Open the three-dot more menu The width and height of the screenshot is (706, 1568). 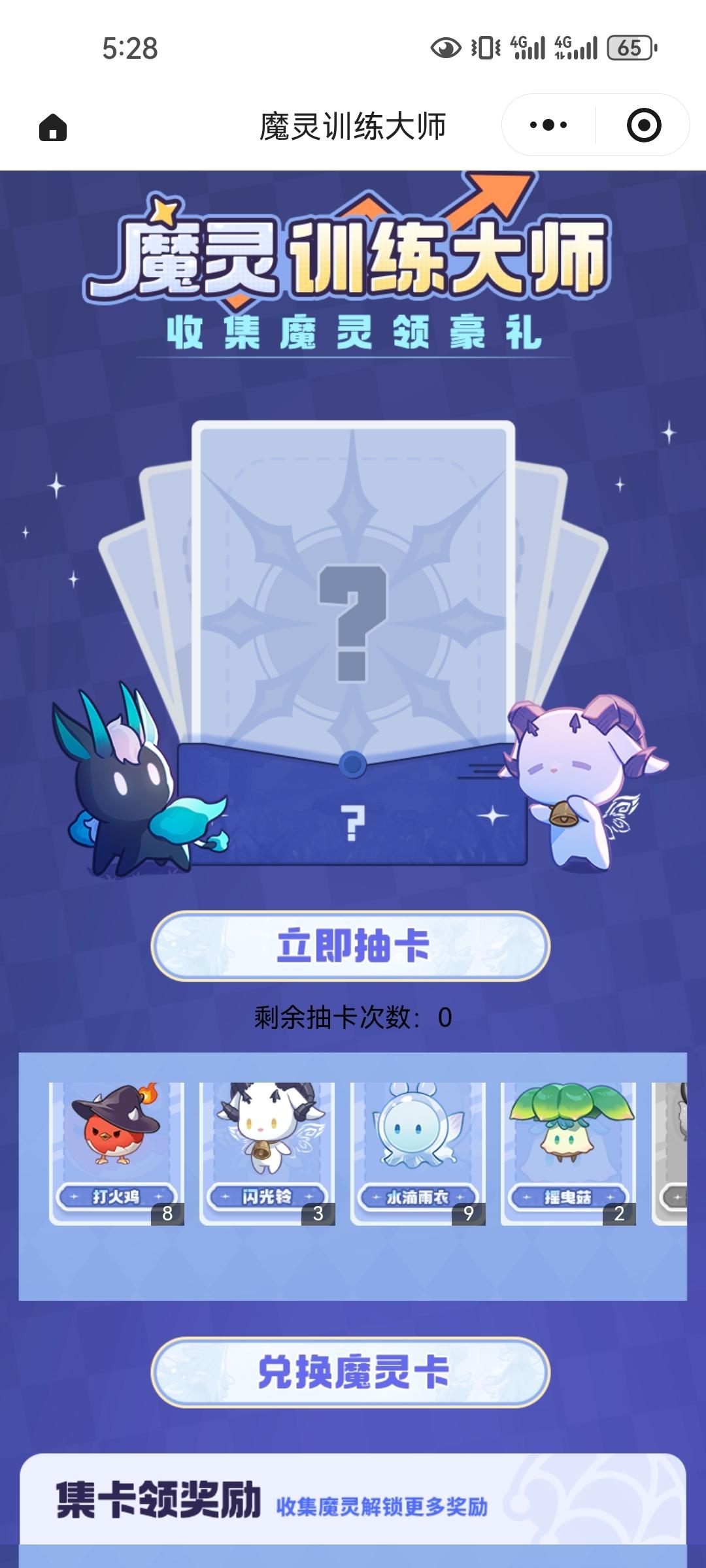548,125
